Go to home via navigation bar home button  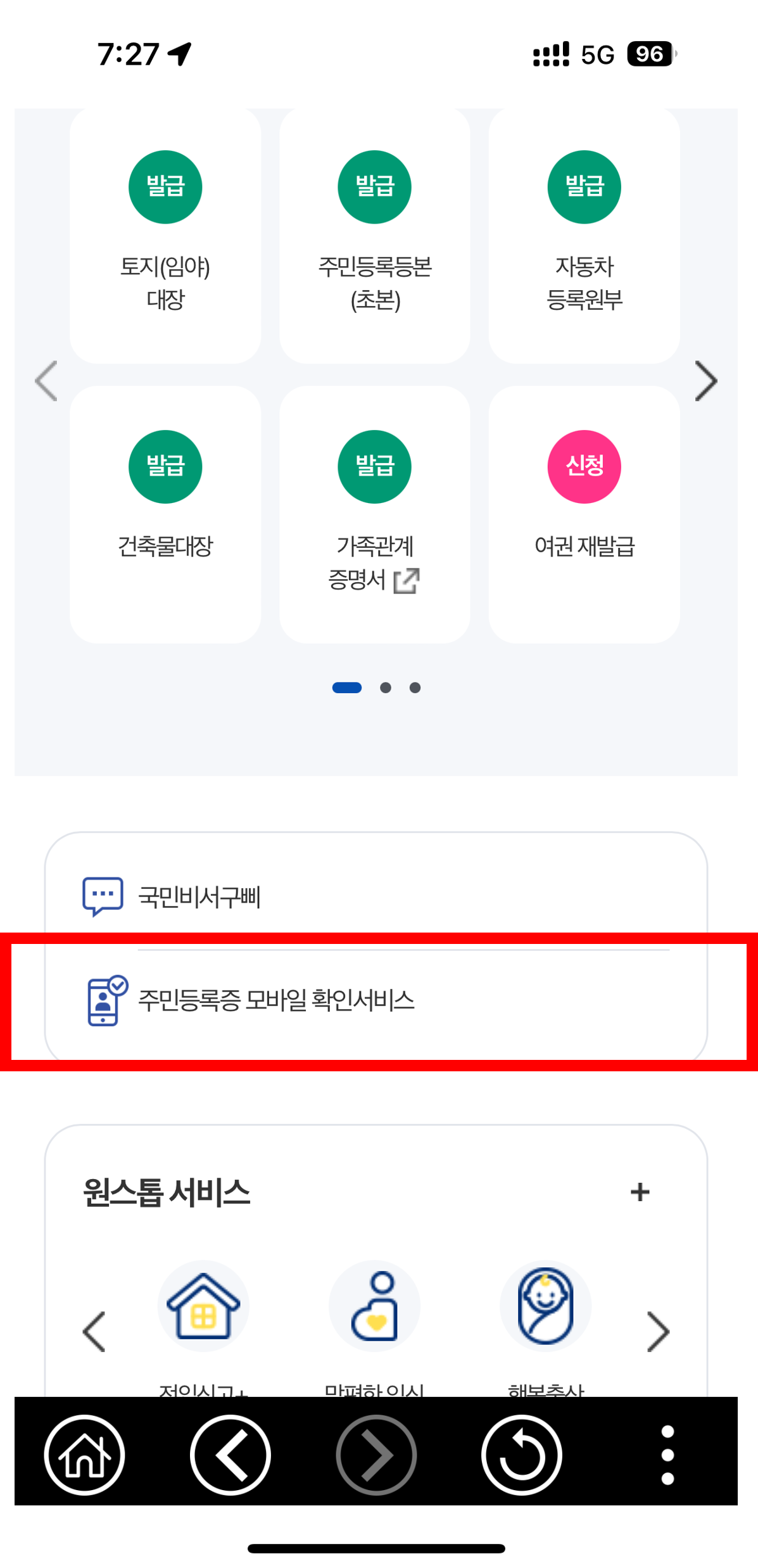tap(84, 1455)
